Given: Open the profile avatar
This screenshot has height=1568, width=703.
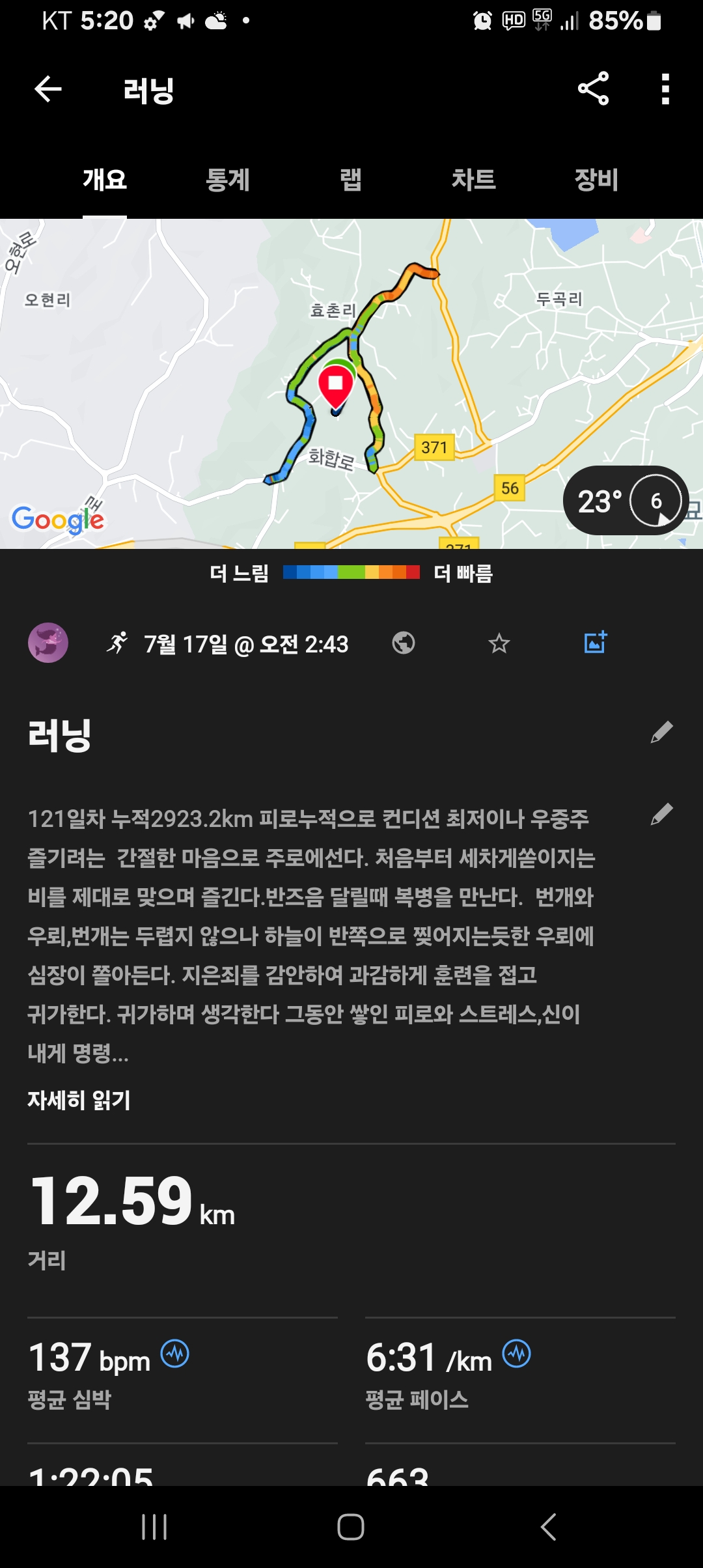Looking at the screenshot, I should point(48,643).
